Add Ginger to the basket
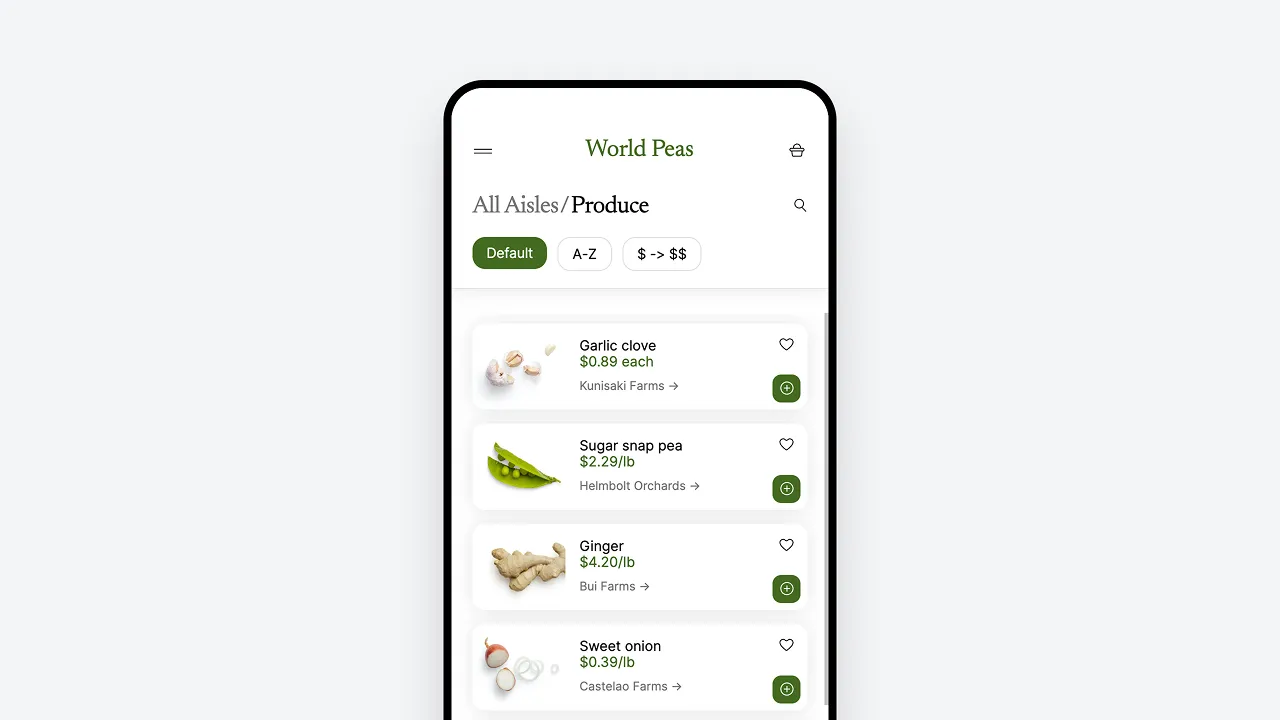This screenshot has width=1280, height=720. click(786, 589)
